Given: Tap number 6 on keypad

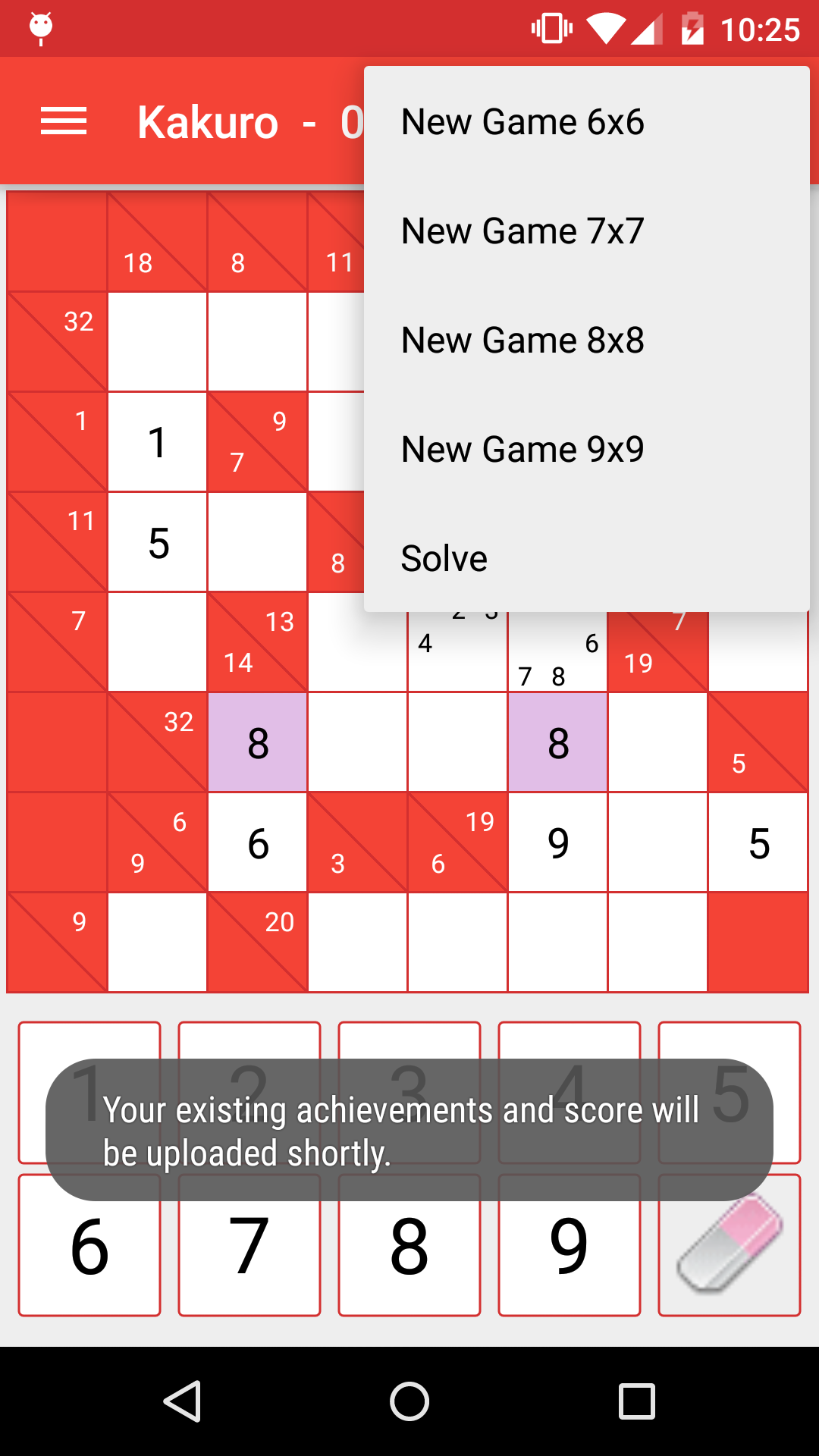Looking at the screenshot, I should point(89,1245).
